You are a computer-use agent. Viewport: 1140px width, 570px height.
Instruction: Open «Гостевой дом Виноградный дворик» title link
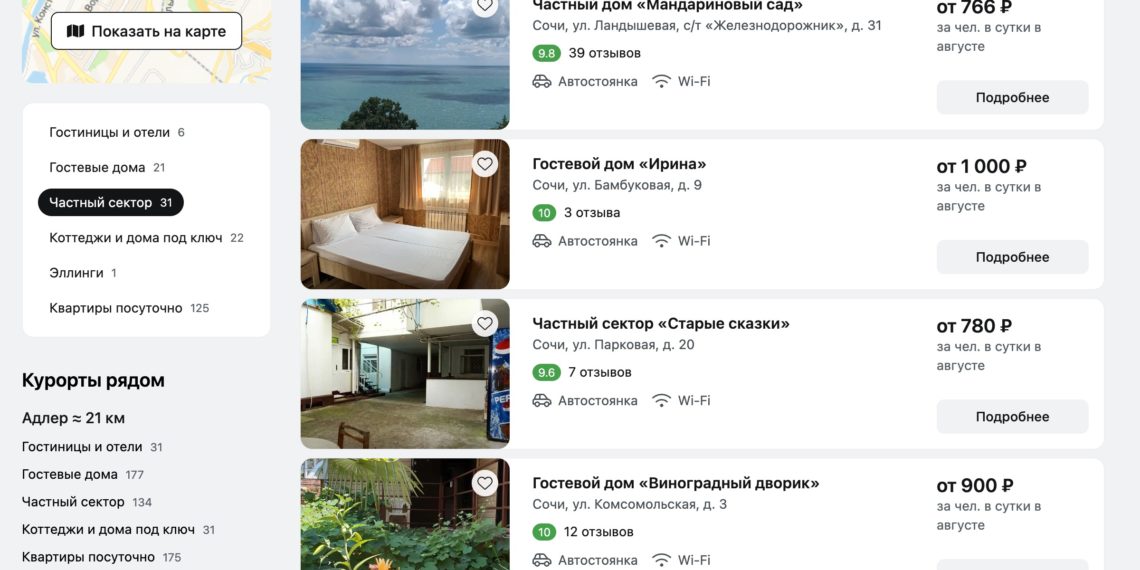tap(675, 484)
